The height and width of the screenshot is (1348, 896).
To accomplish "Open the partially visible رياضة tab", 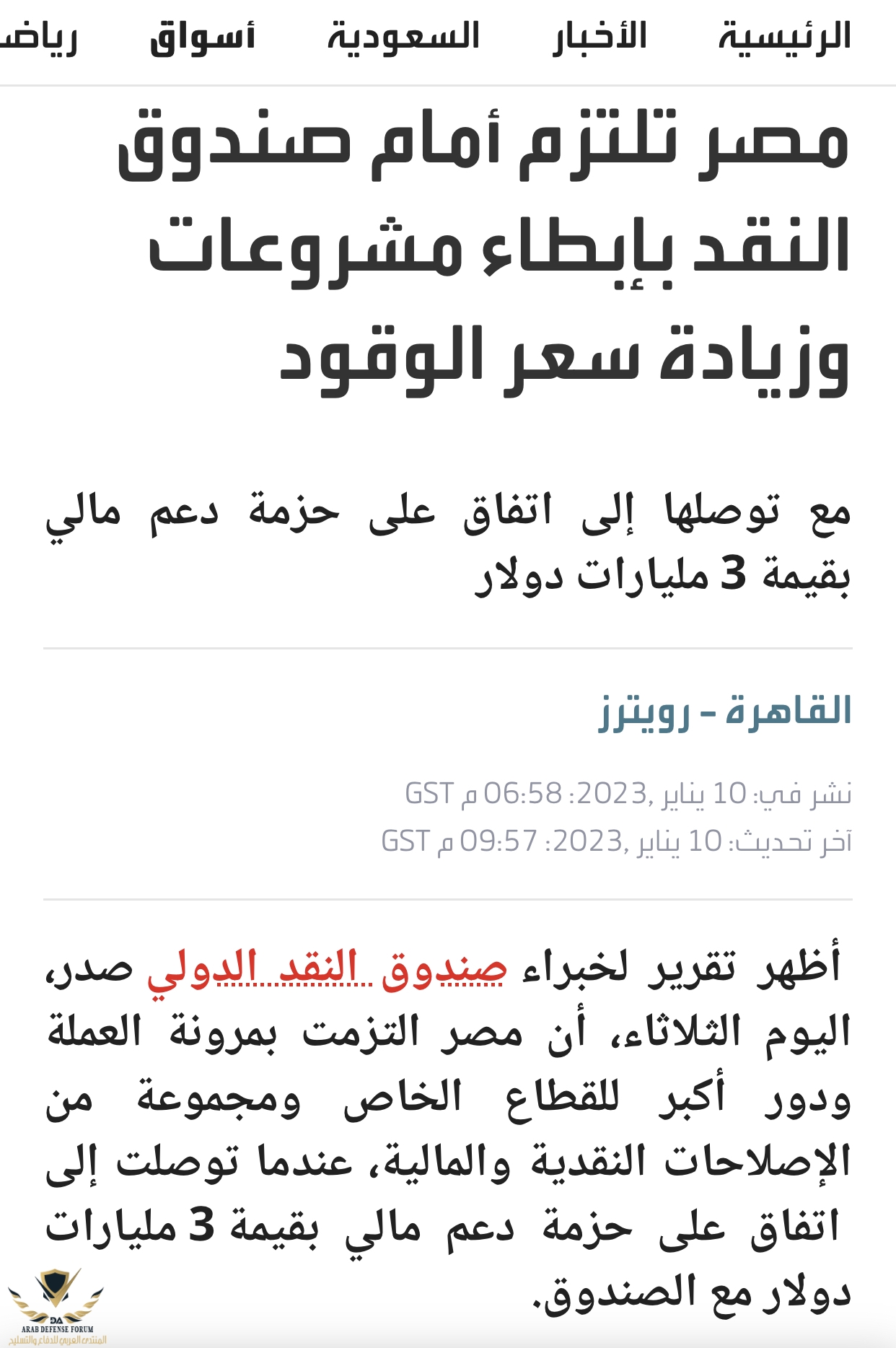I will point(40,38).
